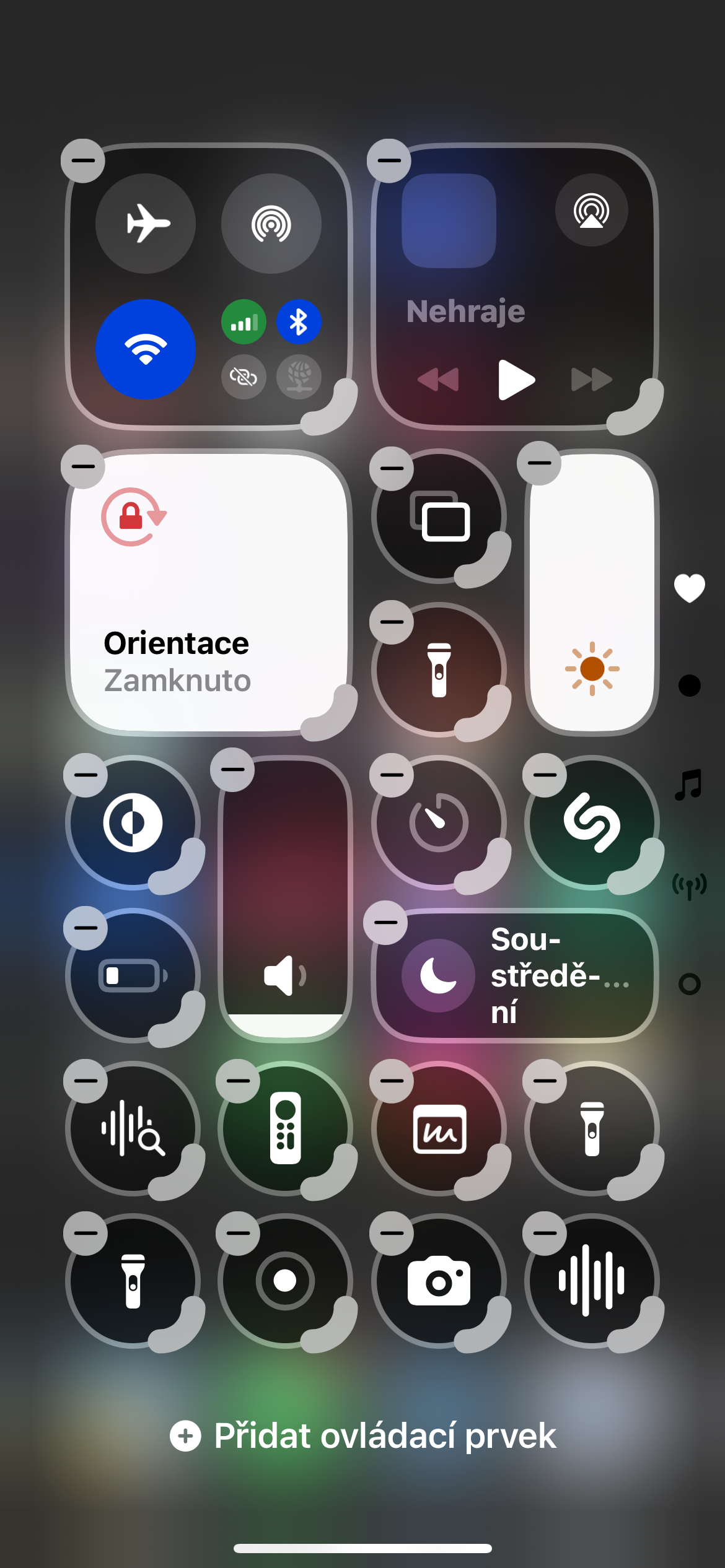Open the Soustředění focus control

pos(514,975)
